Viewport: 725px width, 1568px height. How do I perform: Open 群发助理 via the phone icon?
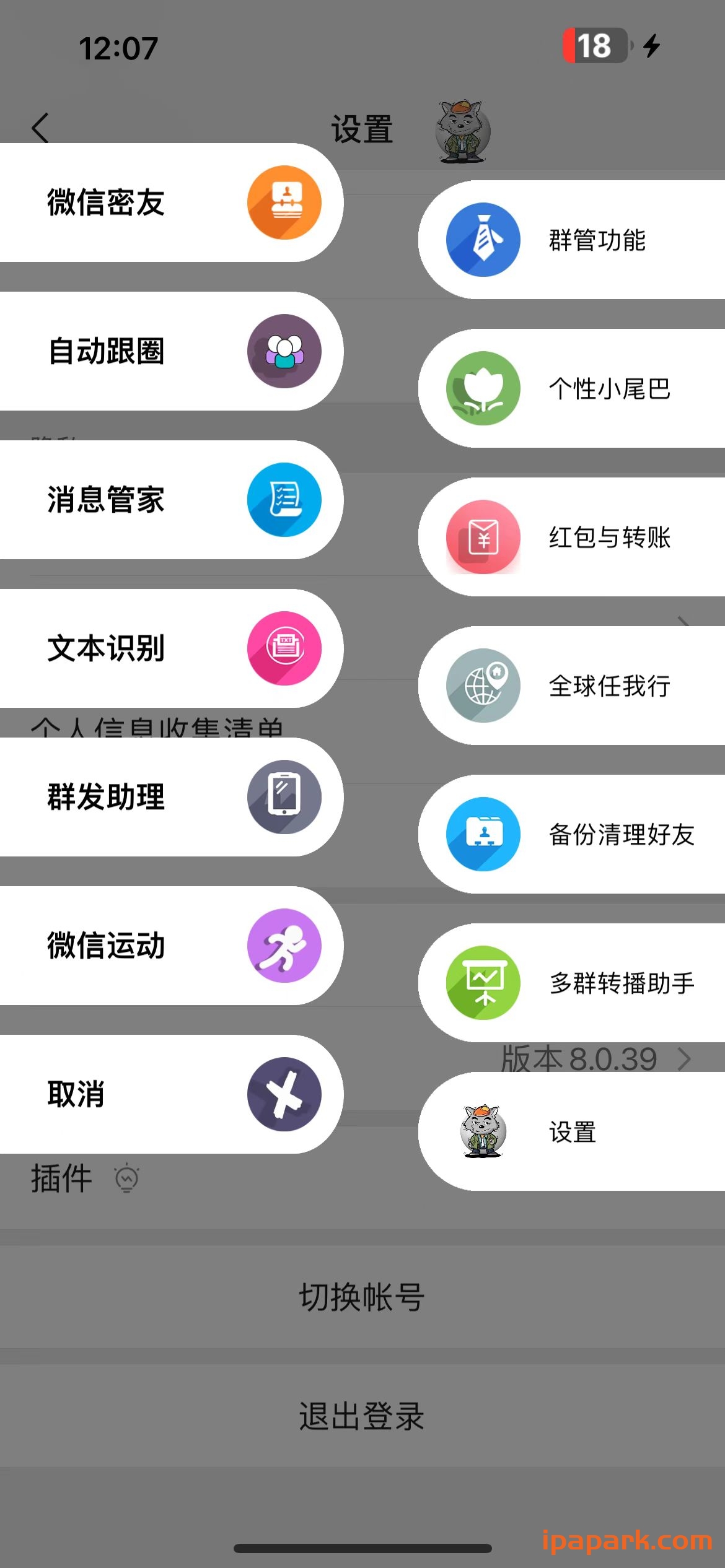285,798
